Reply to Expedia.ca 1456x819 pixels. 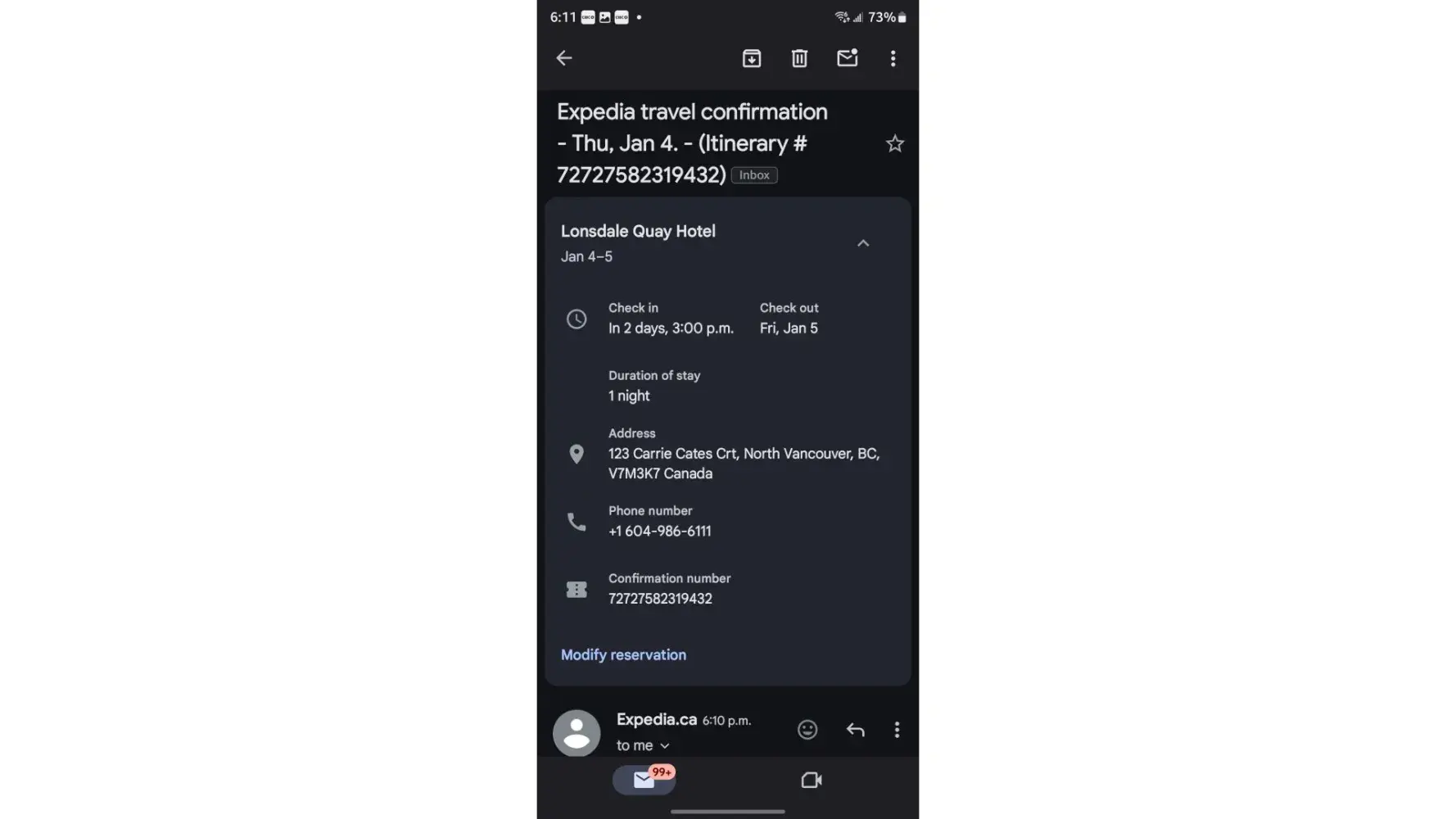(x=855, y=729)
